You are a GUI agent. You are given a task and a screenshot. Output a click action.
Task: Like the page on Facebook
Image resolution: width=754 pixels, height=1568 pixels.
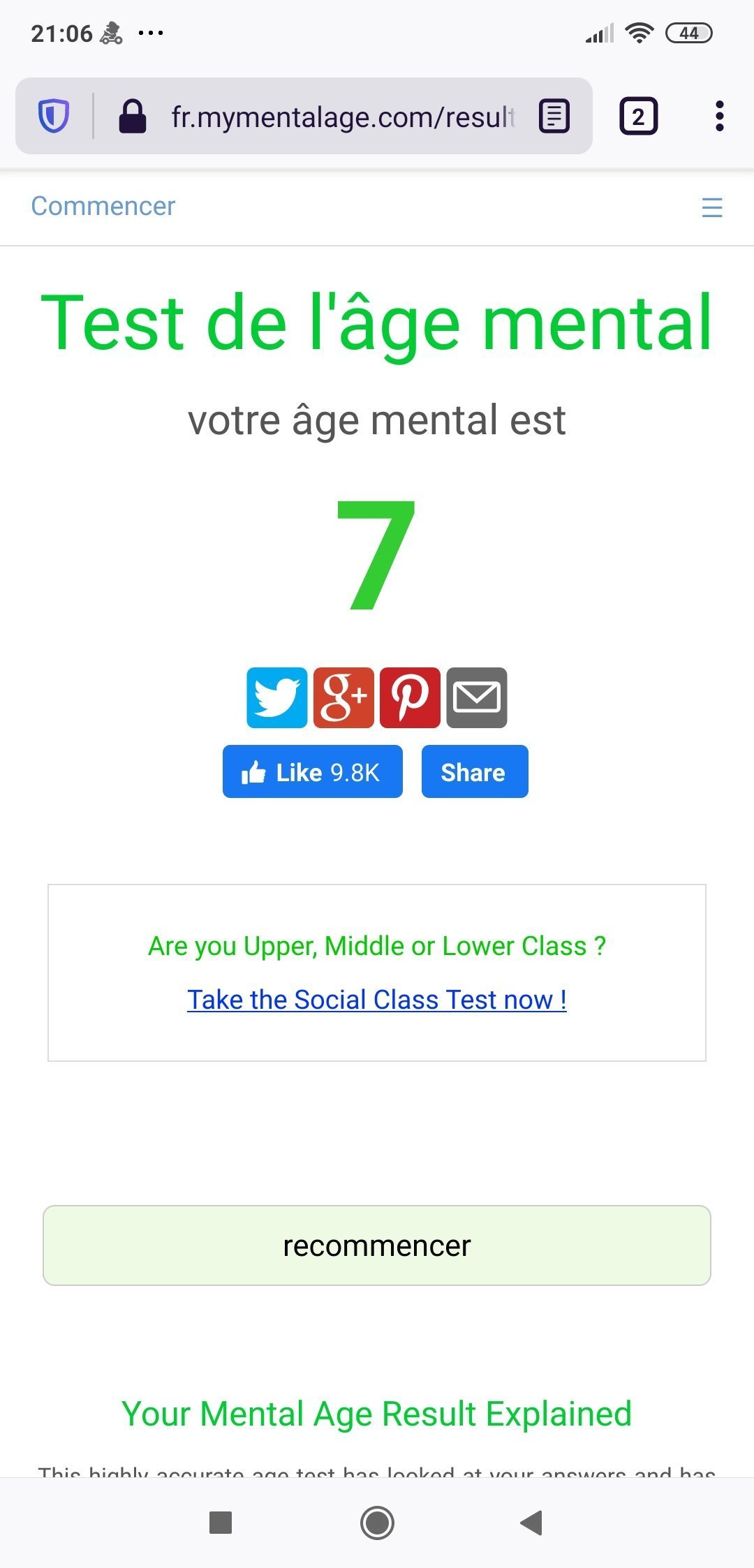312,771
